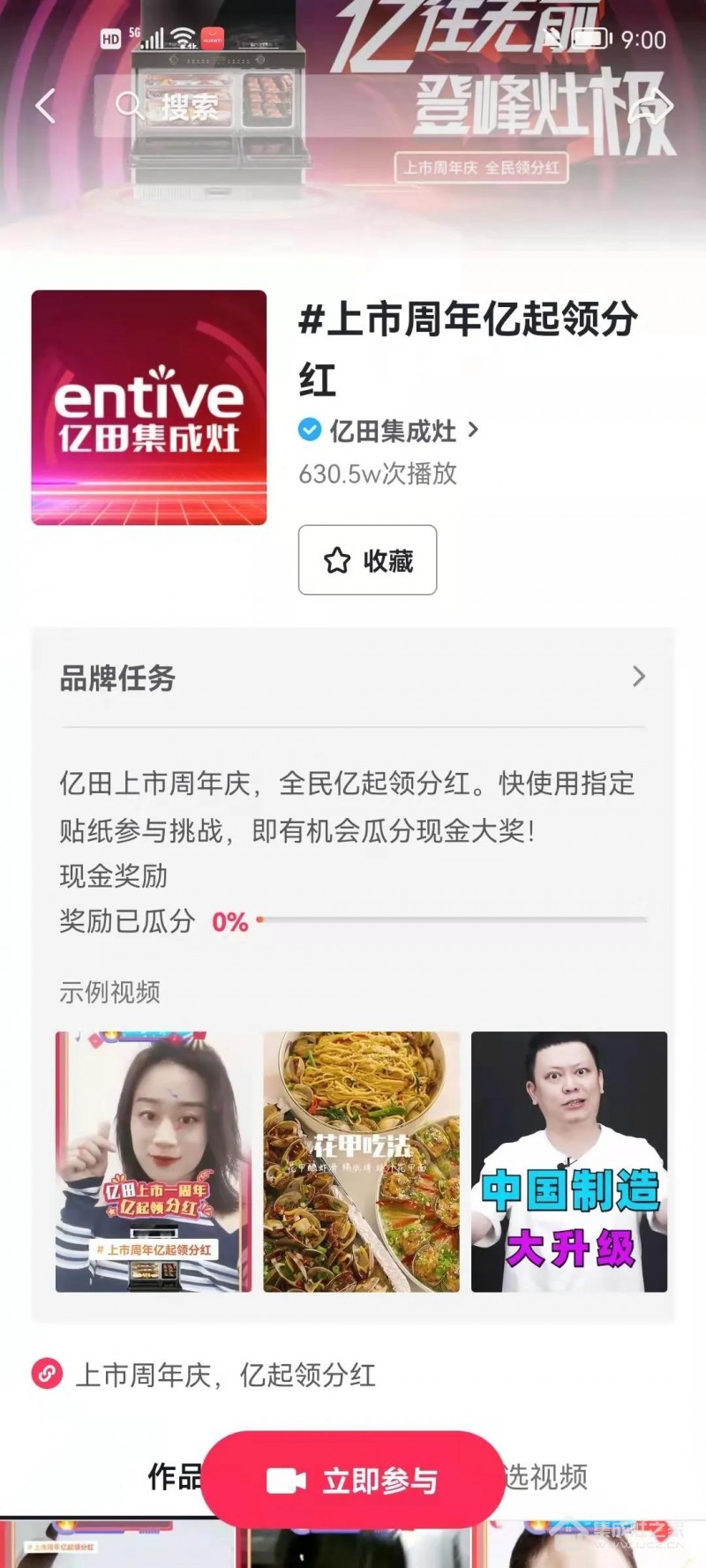Play the 花甲吃法 example video
Viewport: 706px width, 1568px height.
362,1161
